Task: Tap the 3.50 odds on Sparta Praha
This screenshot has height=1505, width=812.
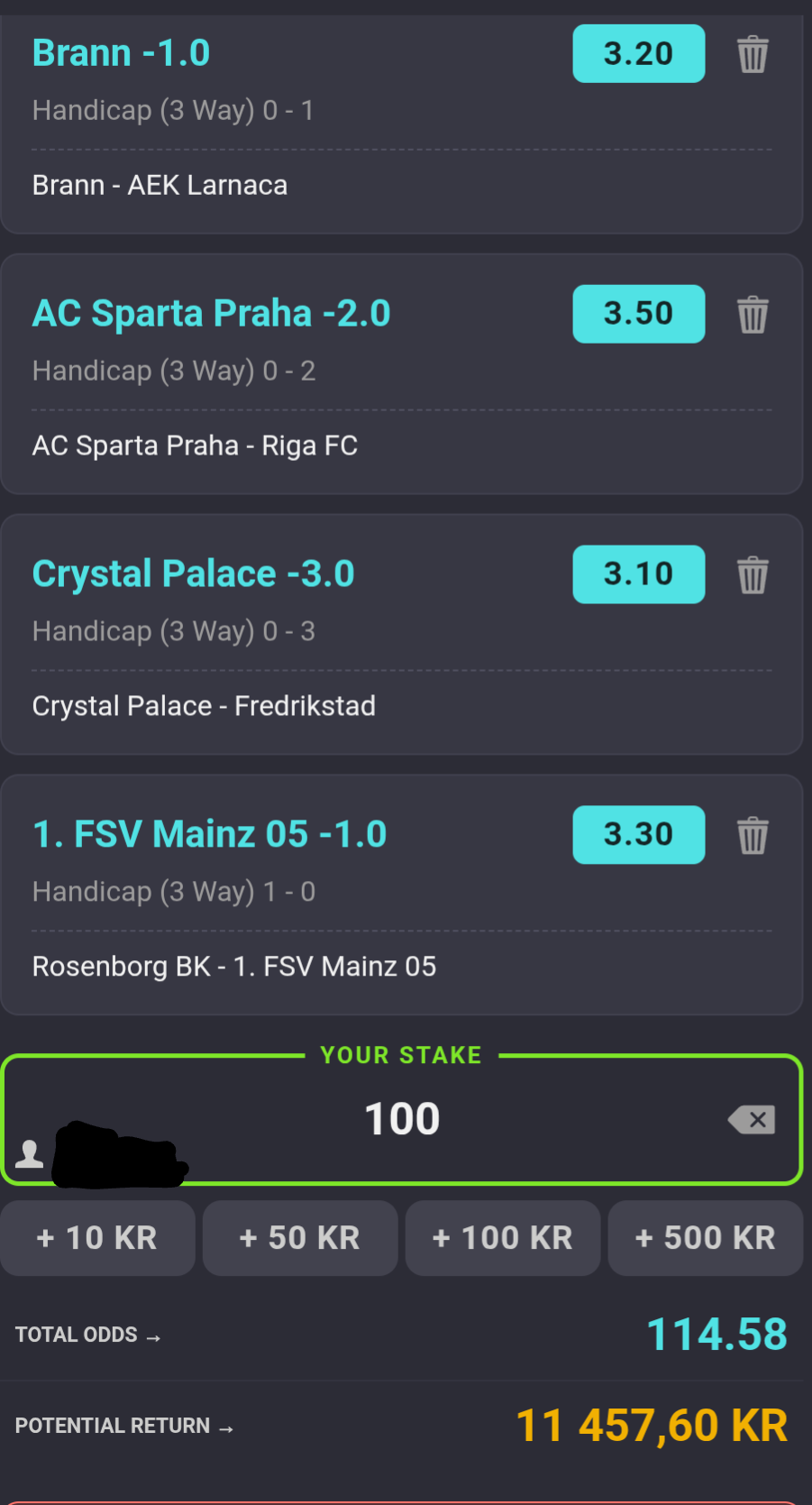Action: [639, 314]
